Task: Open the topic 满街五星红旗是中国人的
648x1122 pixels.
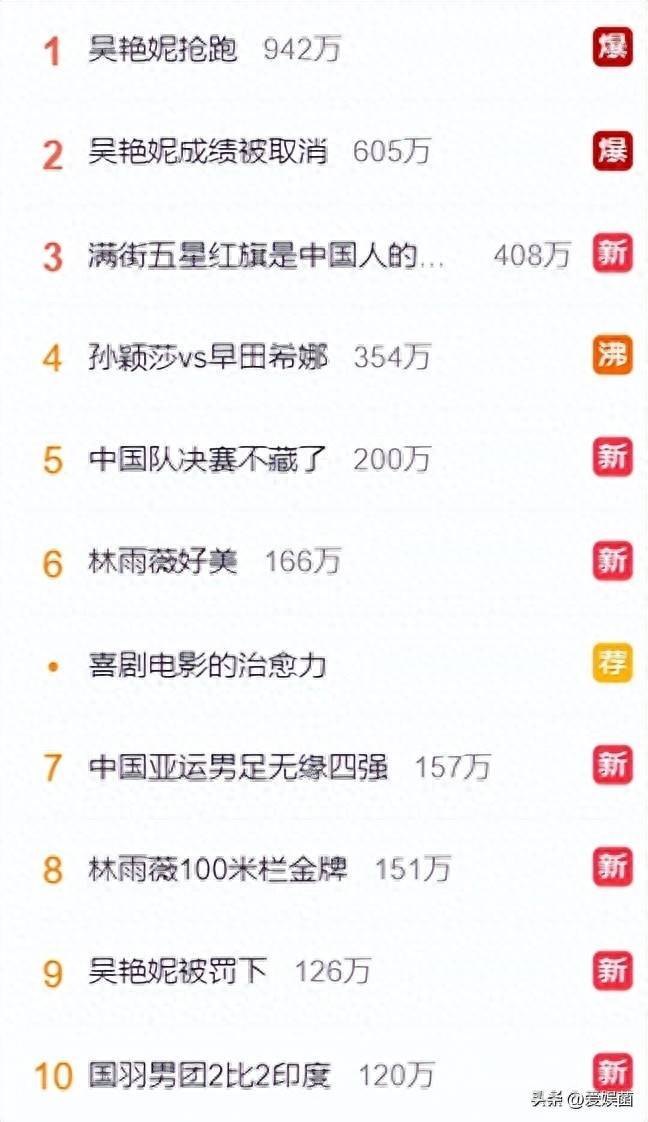Action: [266, 255]
